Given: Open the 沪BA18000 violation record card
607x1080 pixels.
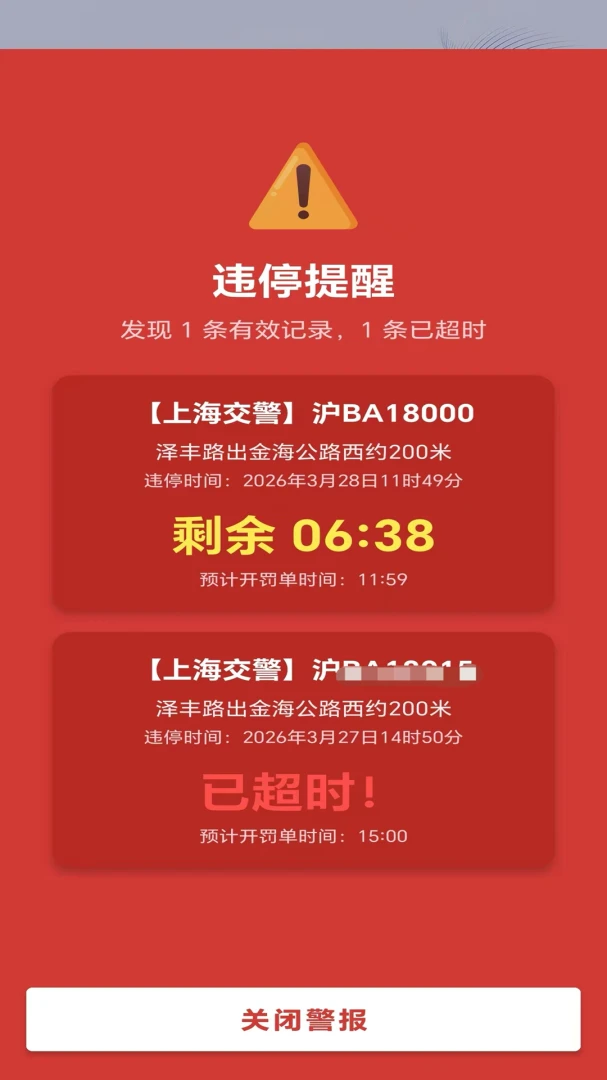Looking at the screenshot, I should click(x=303, y=493).
